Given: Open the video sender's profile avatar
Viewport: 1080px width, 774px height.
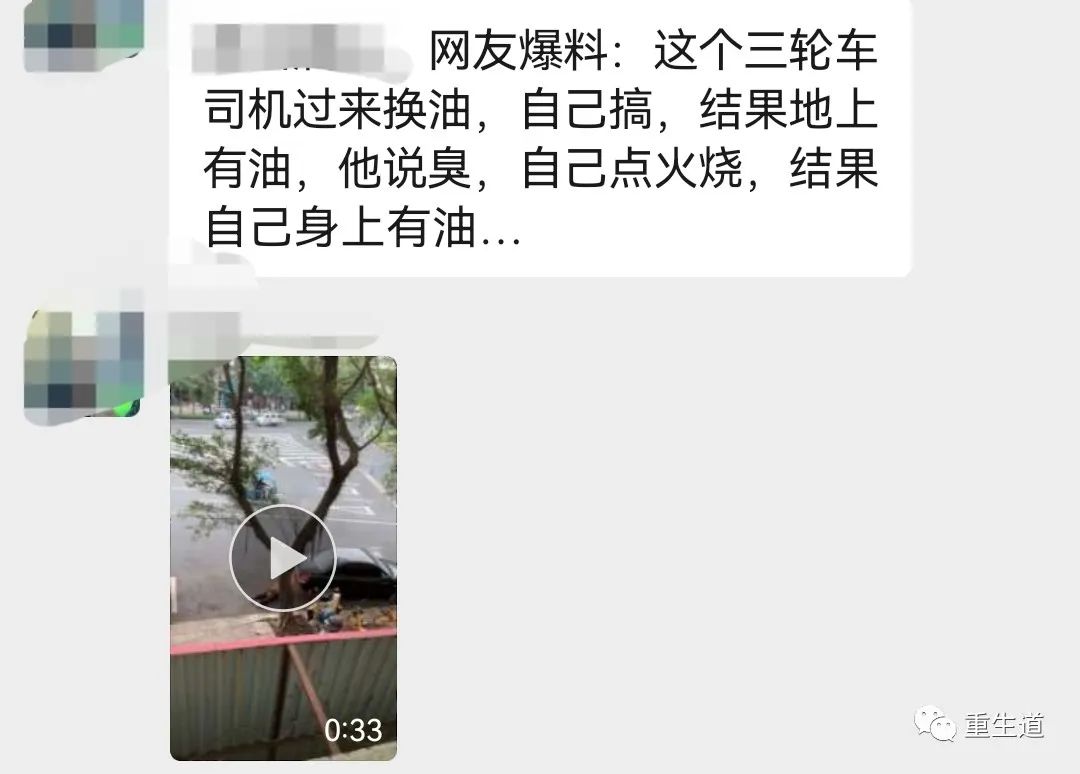Looking at the screenshot, I should (x=82, y=362).
